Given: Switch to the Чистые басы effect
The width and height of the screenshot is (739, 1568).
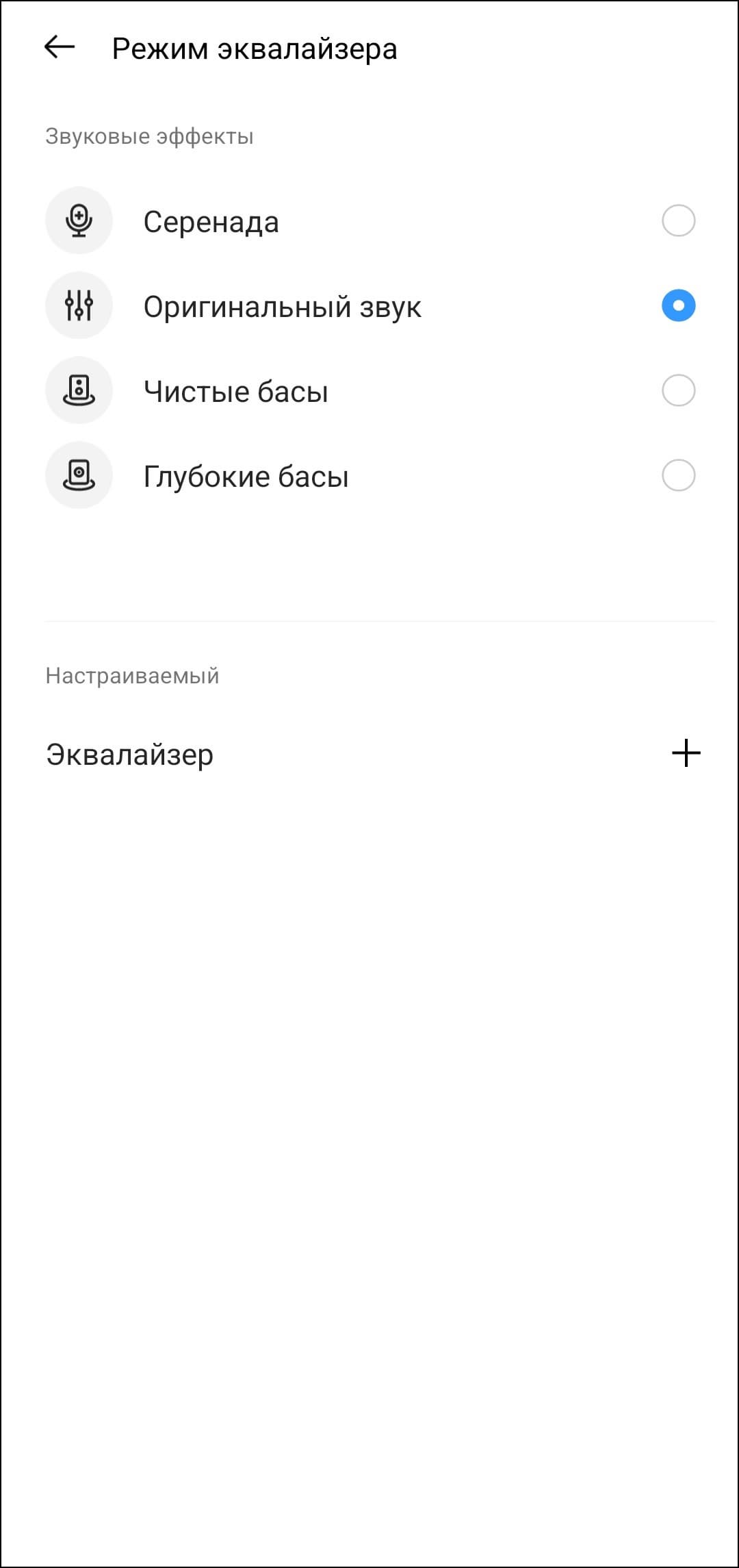Looking at the screenshot, I should tap(677, 390).
